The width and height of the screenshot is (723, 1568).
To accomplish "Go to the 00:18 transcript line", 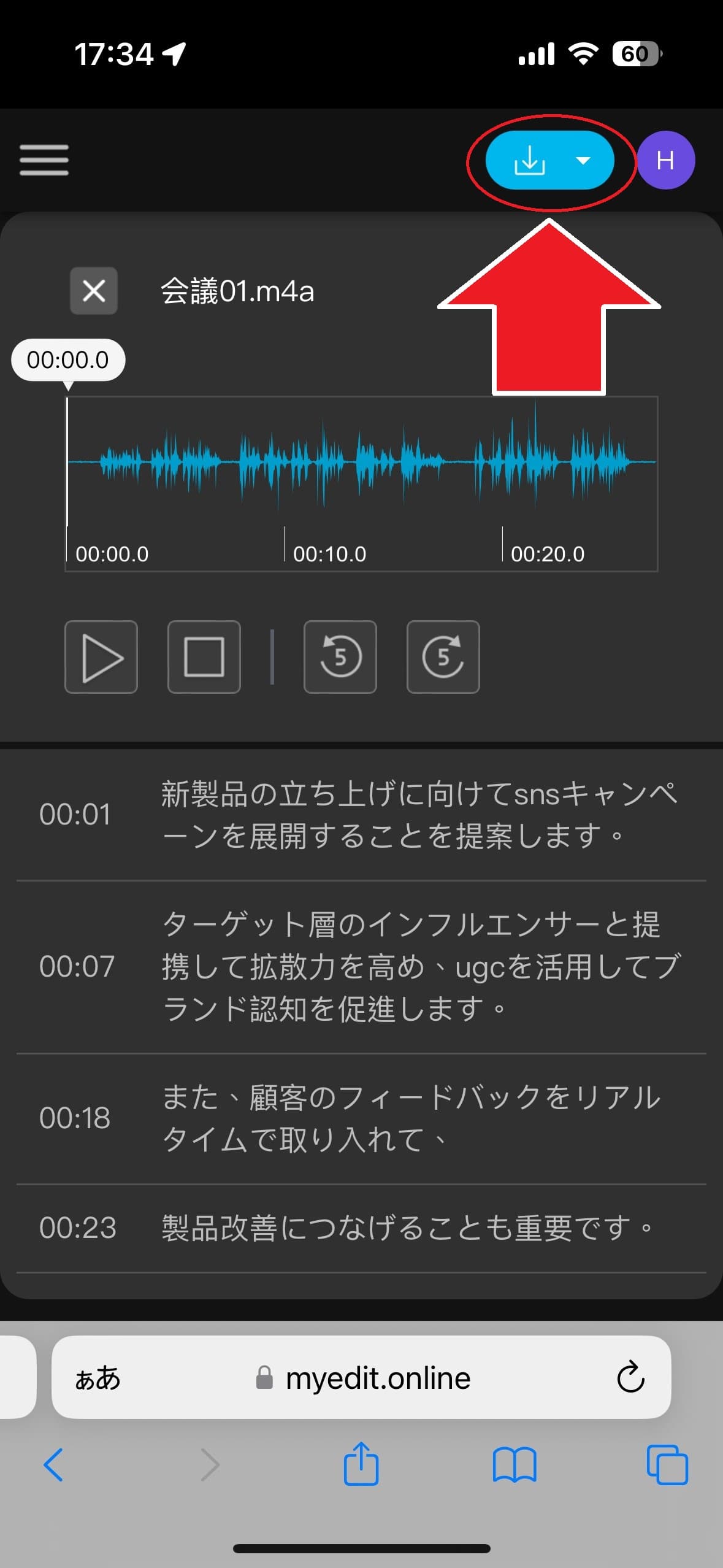I will (x=361, y=1118).
